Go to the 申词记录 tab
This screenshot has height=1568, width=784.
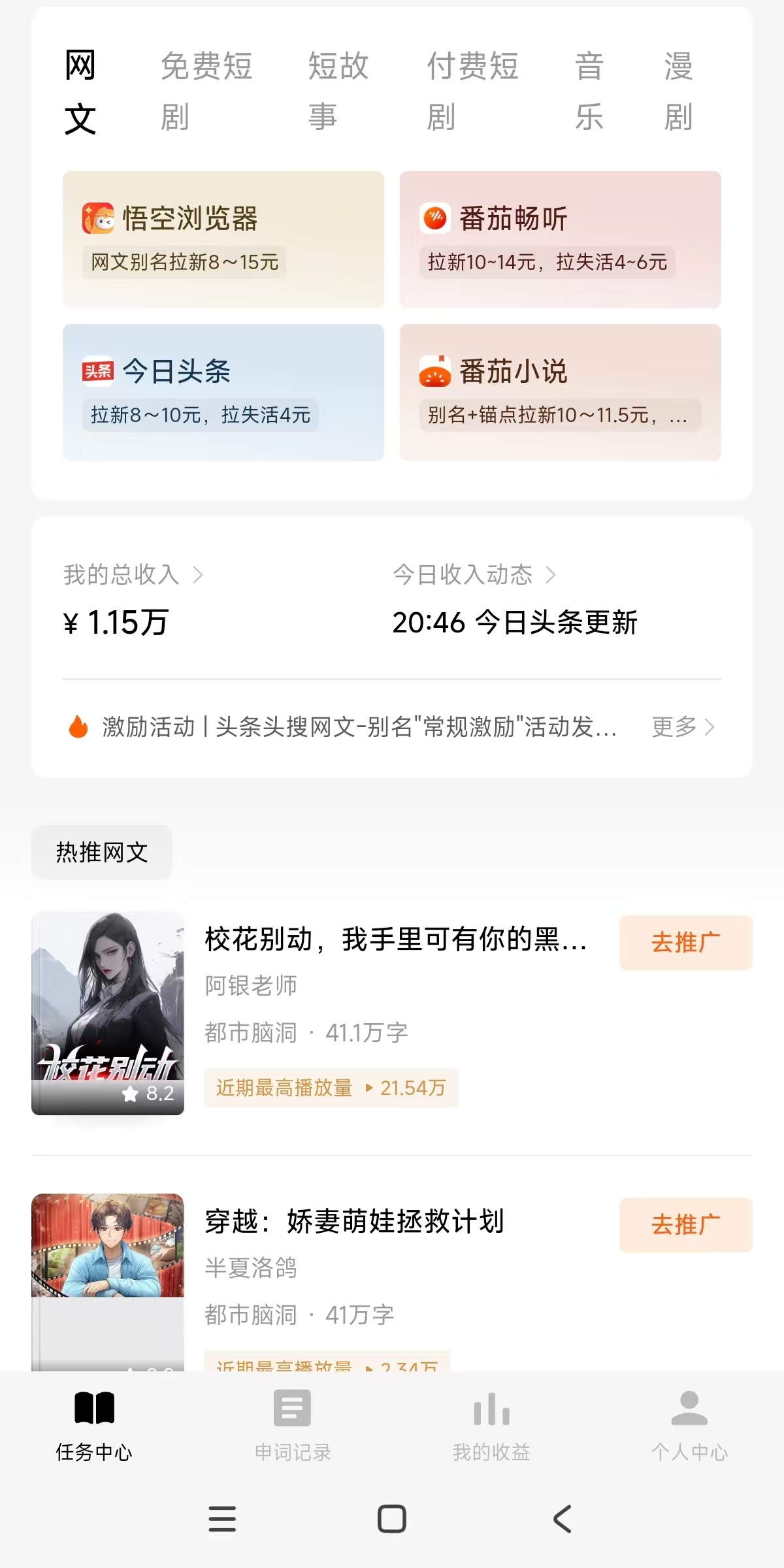[x=293, y=1425]
